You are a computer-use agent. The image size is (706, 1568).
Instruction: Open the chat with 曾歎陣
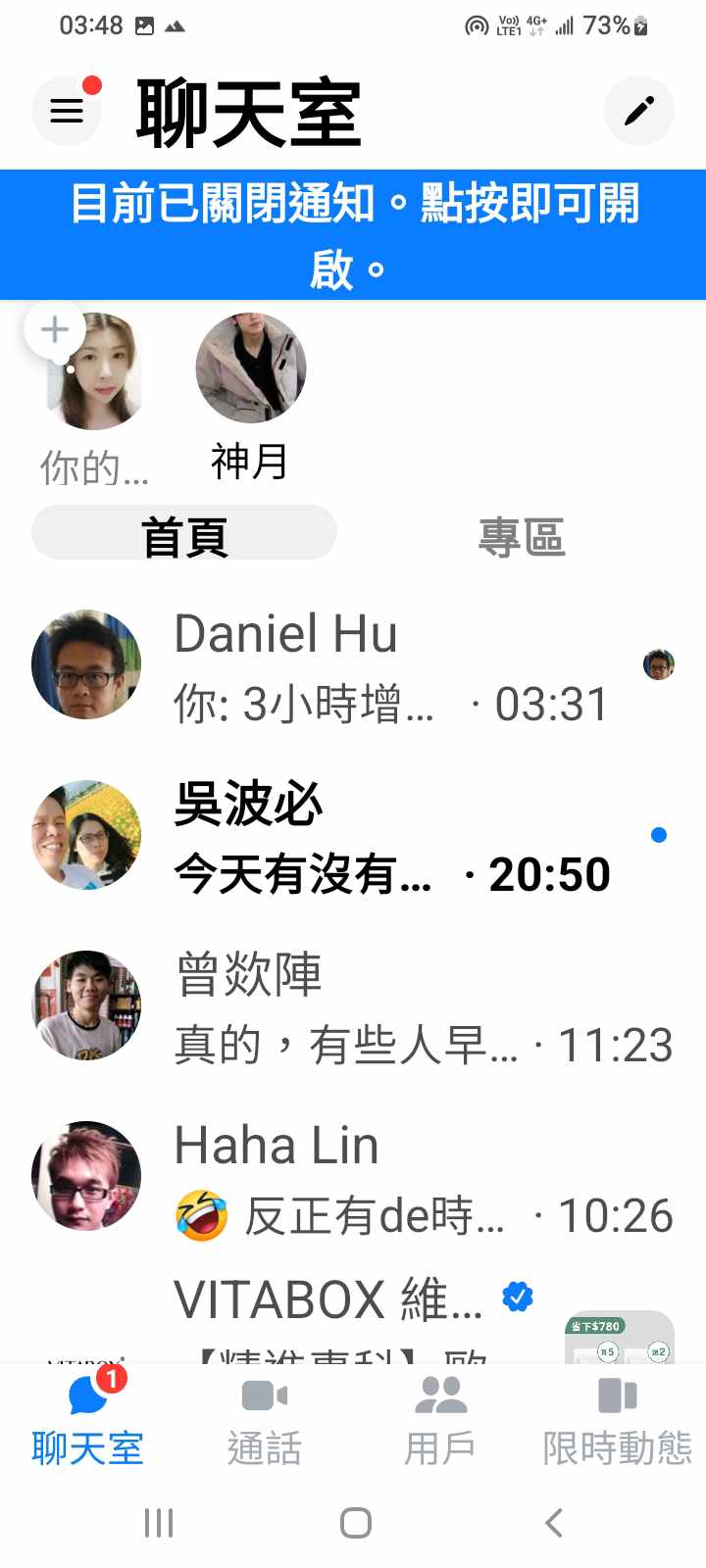(353, 1007)
